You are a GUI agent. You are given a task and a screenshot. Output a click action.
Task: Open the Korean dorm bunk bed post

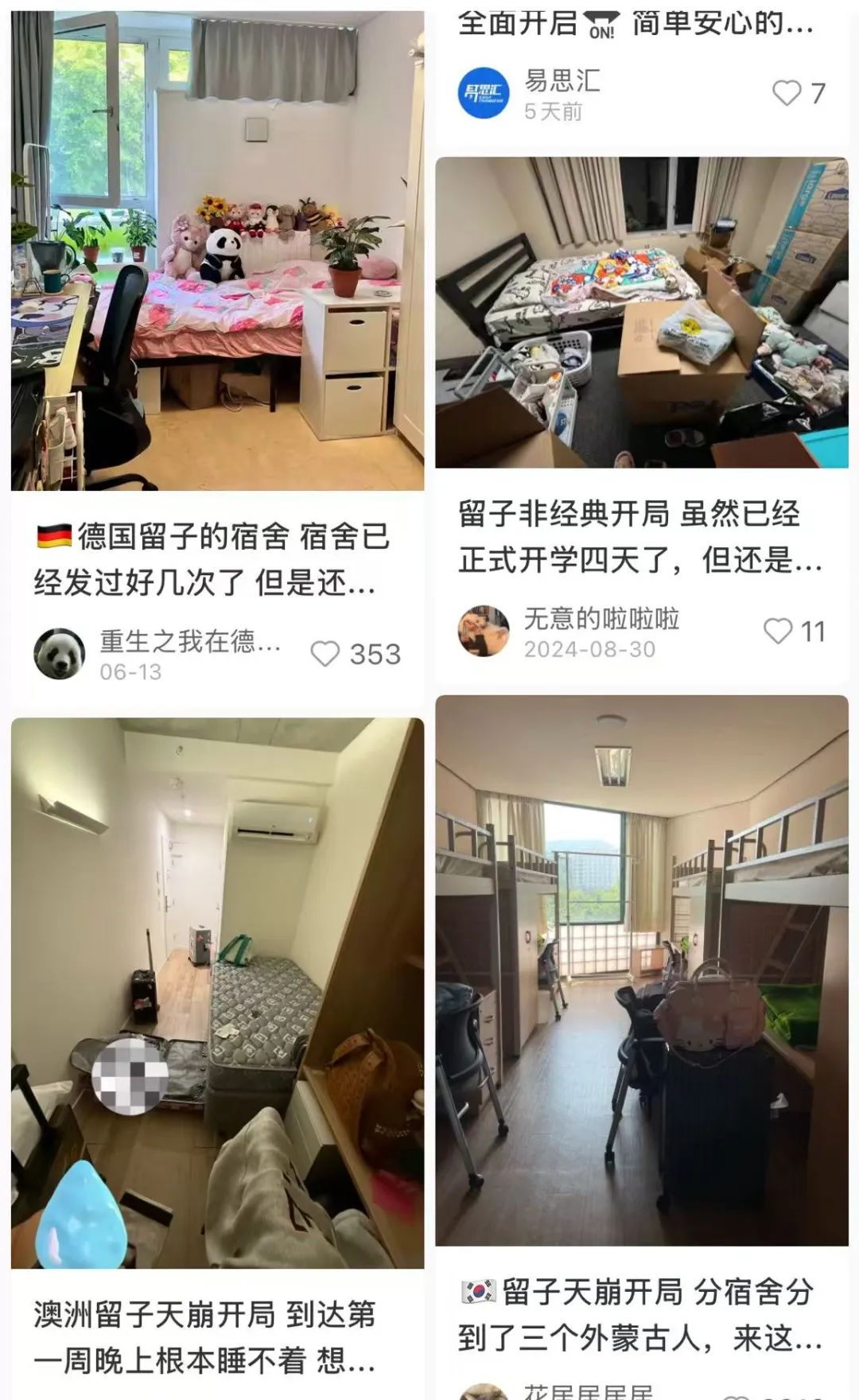pyautogui.click(x=642, y=970)
